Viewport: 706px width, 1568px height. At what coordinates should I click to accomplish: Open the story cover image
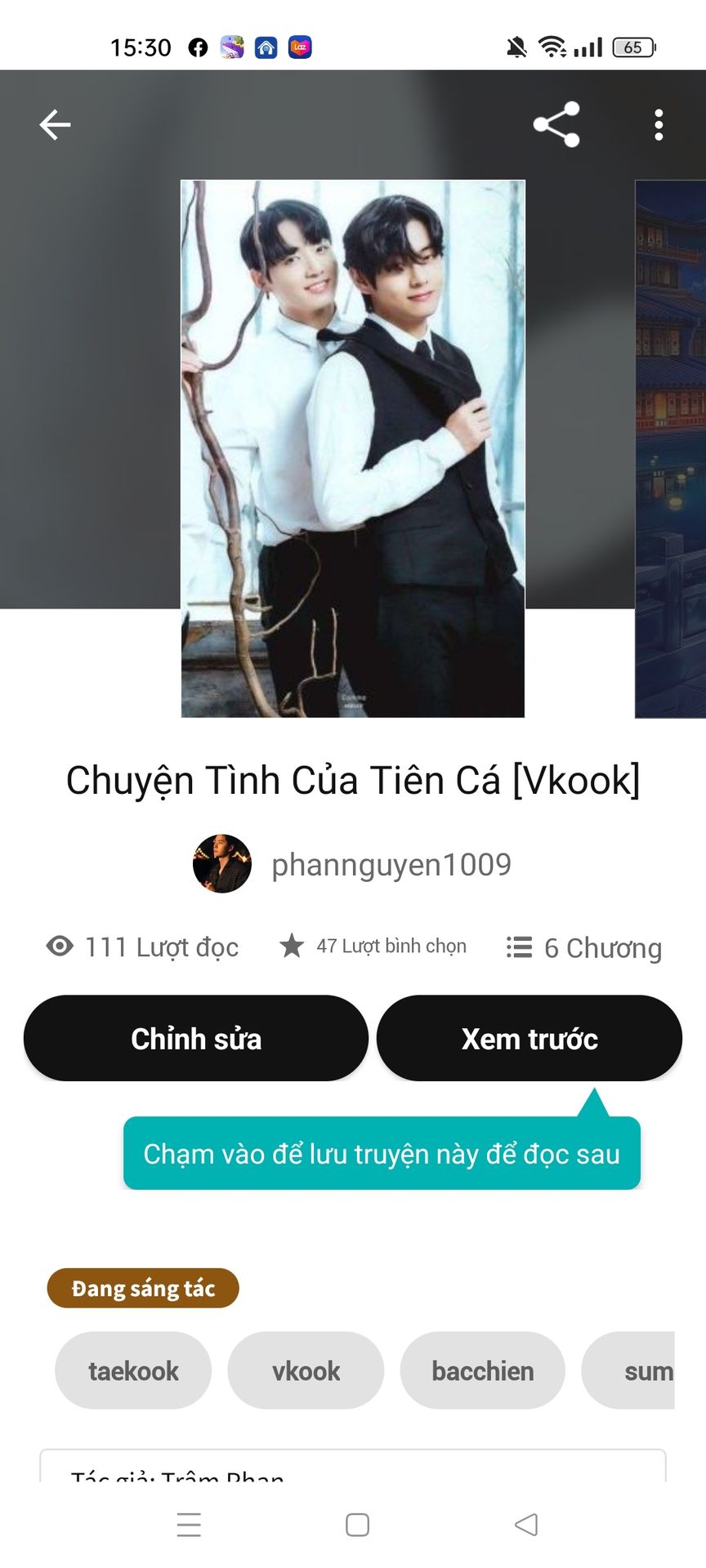pyautogui.click(x=353, y=448)
